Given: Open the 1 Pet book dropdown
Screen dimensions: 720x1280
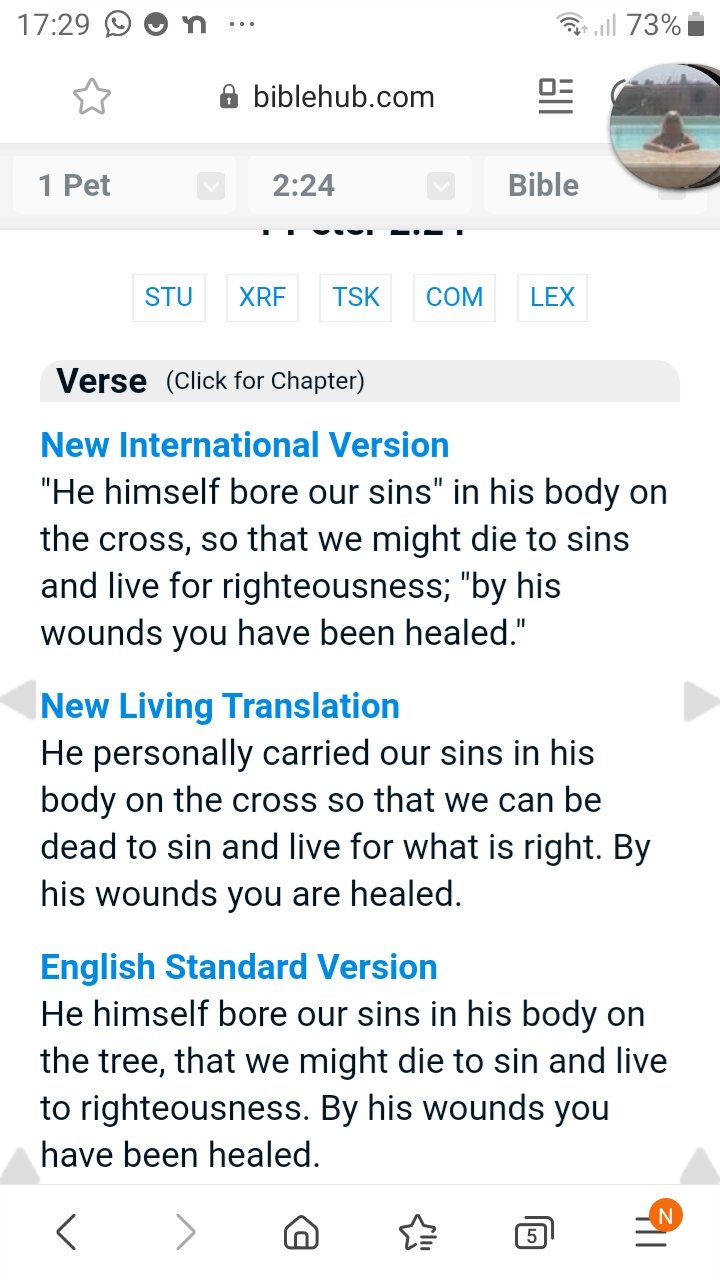Looking at the screenshot, I should pyautogui.click(x=125, y=185).
